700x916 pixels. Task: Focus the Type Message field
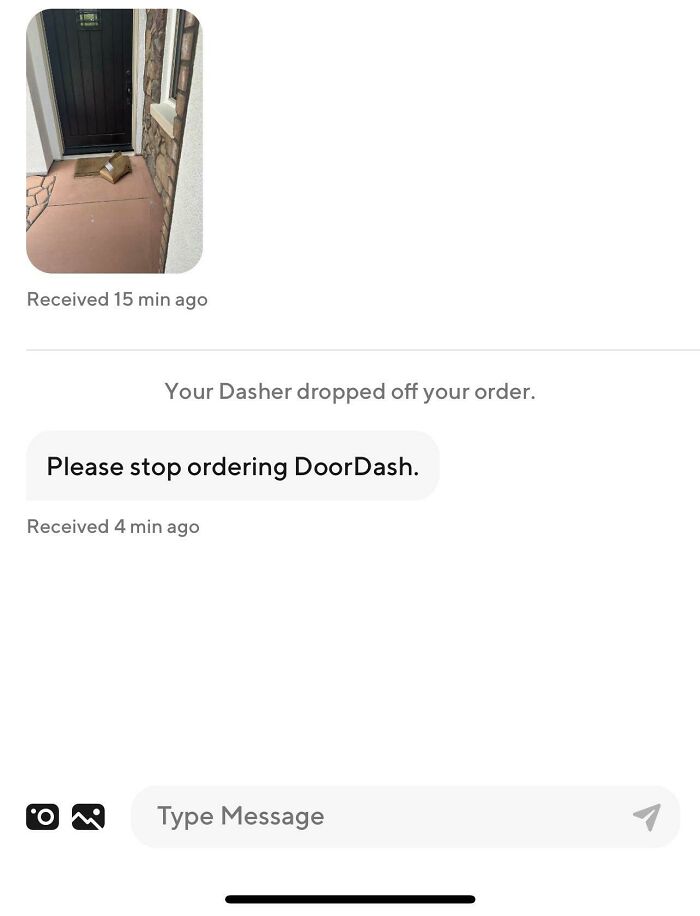pos(380,817)
